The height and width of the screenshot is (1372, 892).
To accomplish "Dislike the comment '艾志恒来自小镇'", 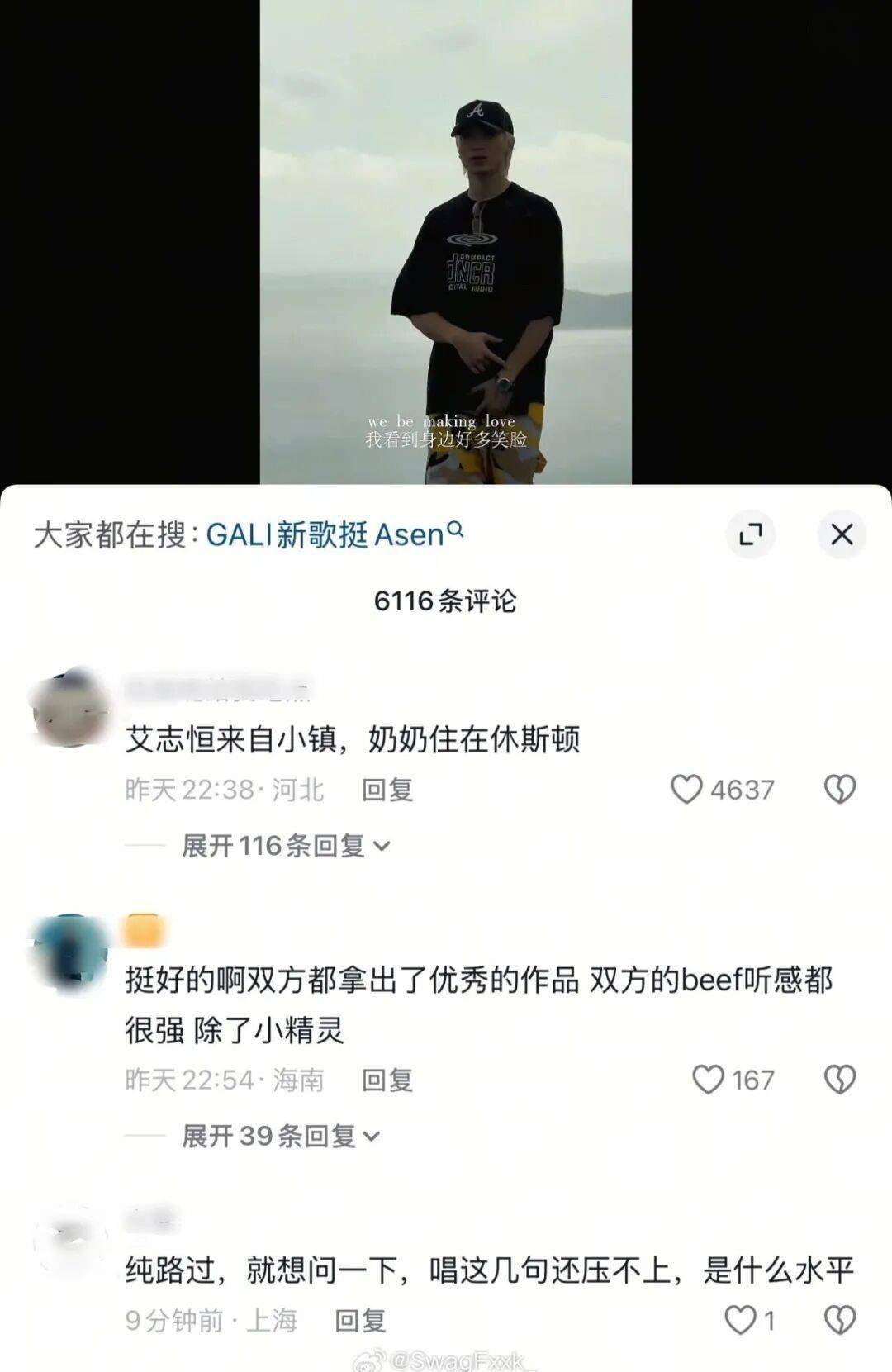I will (839, 790).
